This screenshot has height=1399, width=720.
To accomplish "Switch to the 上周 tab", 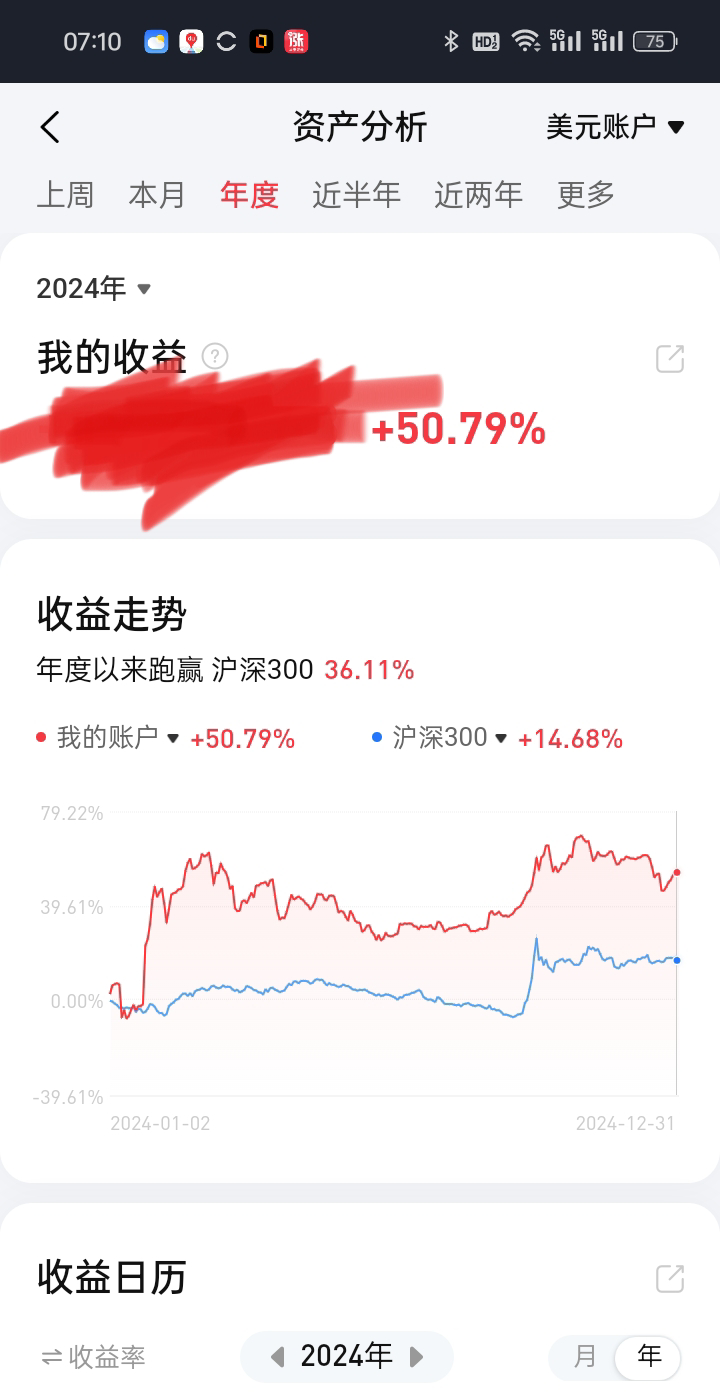I will coord(65,194).
